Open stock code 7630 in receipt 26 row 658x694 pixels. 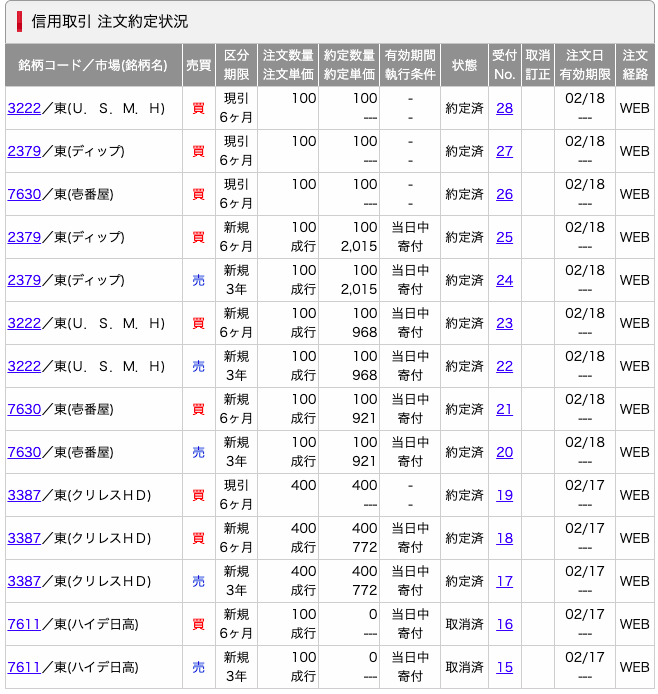coord(24,194)
